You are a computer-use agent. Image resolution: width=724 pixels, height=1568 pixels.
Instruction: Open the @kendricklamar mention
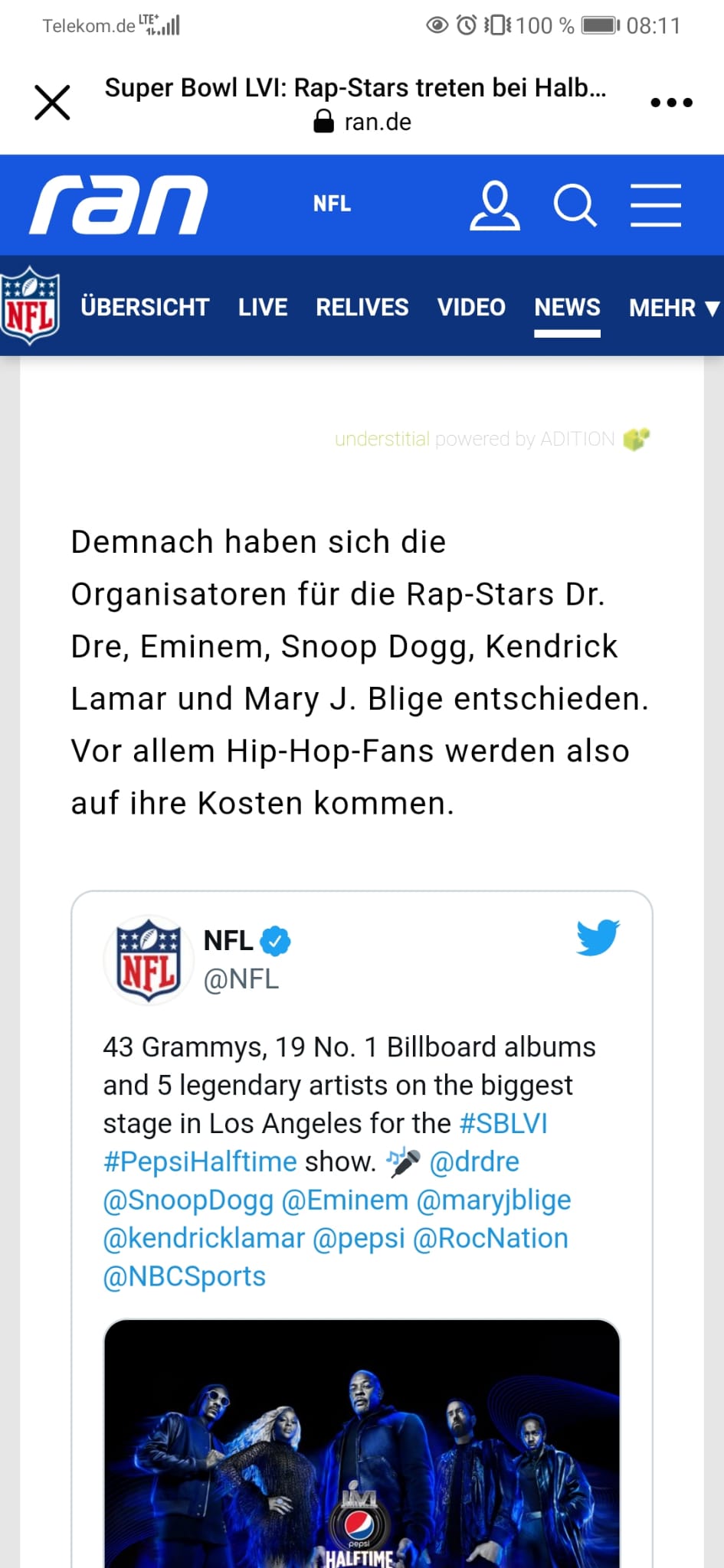204,1238
